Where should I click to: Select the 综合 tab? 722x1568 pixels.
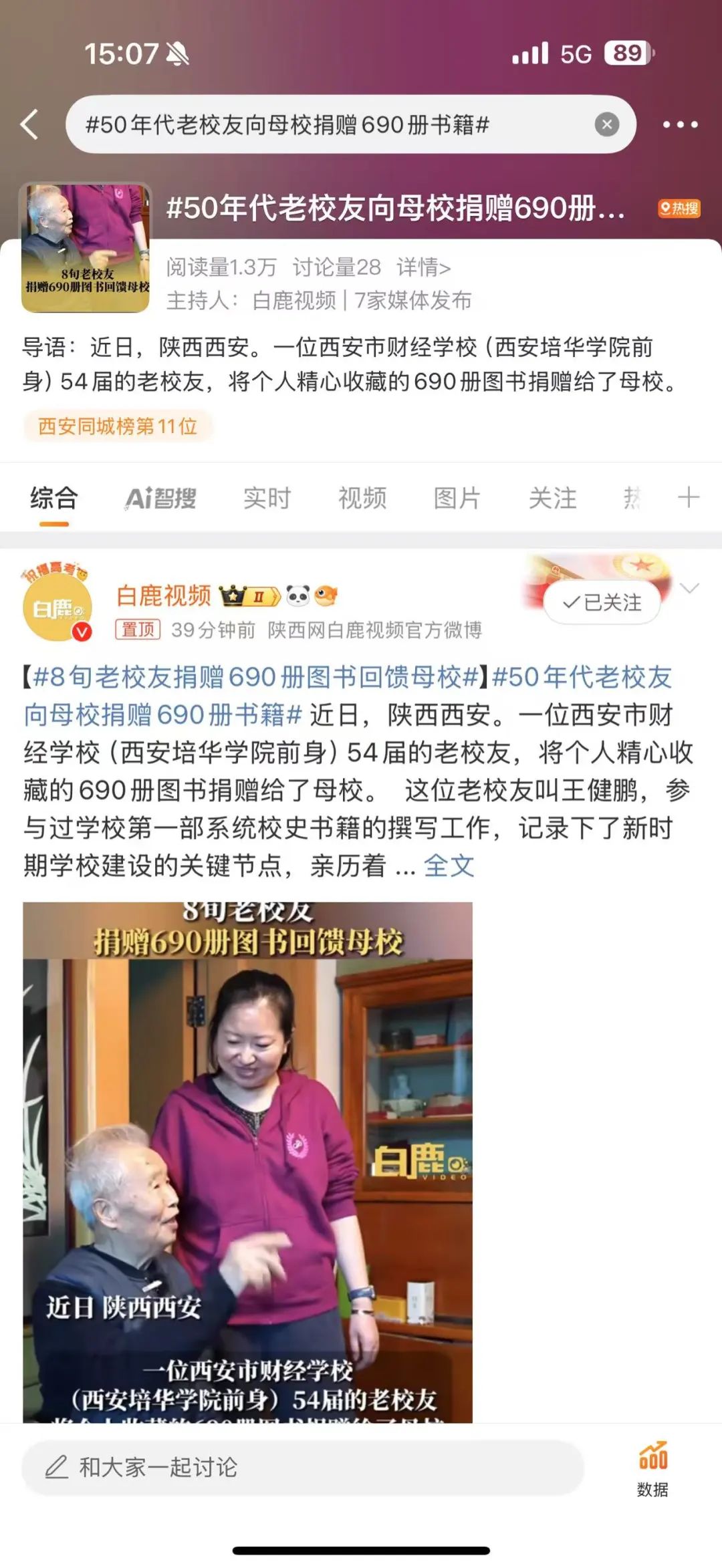coord(54,498)
